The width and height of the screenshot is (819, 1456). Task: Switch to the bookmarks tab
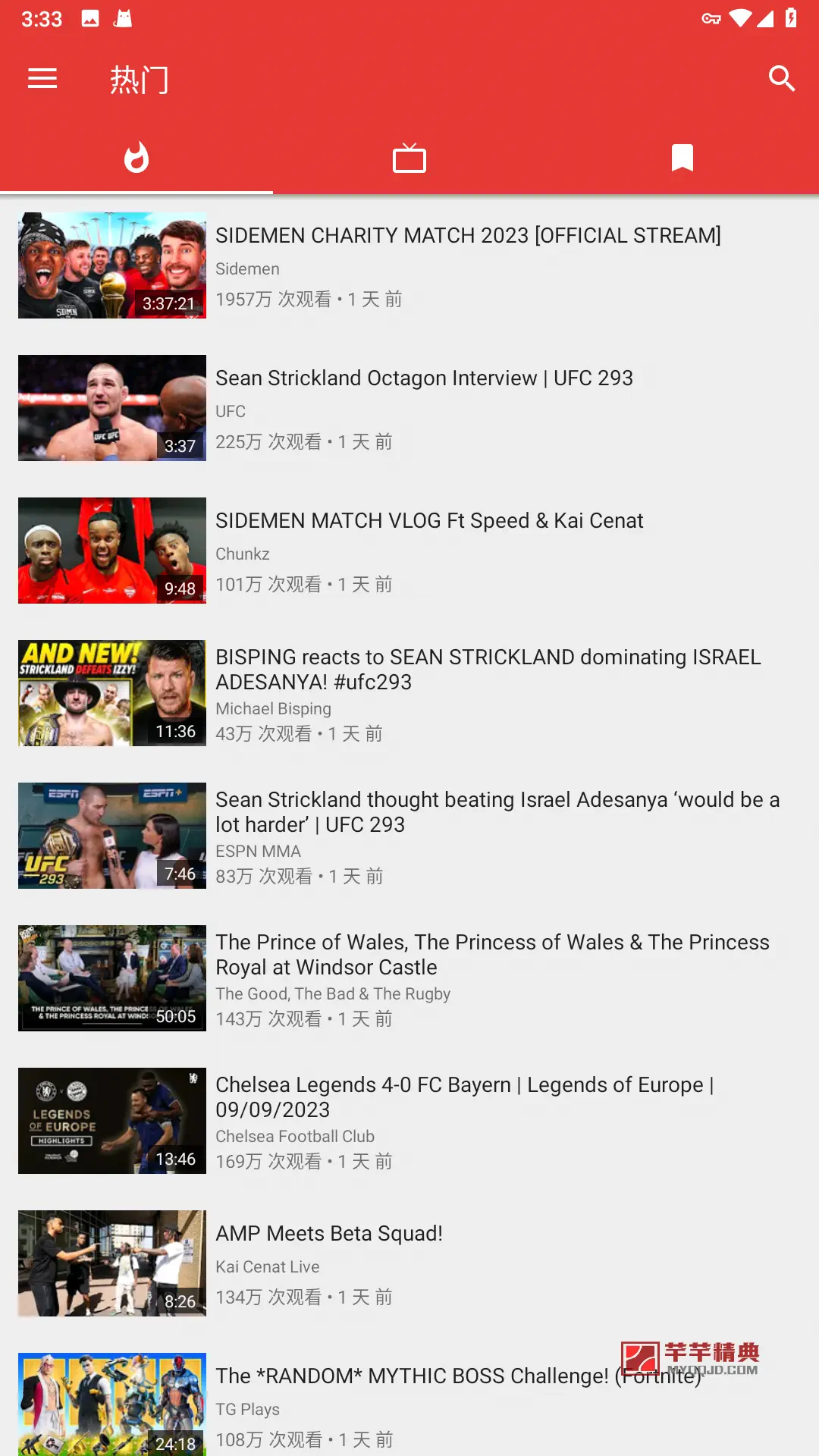pyautogui.click(x=682, y=158)
